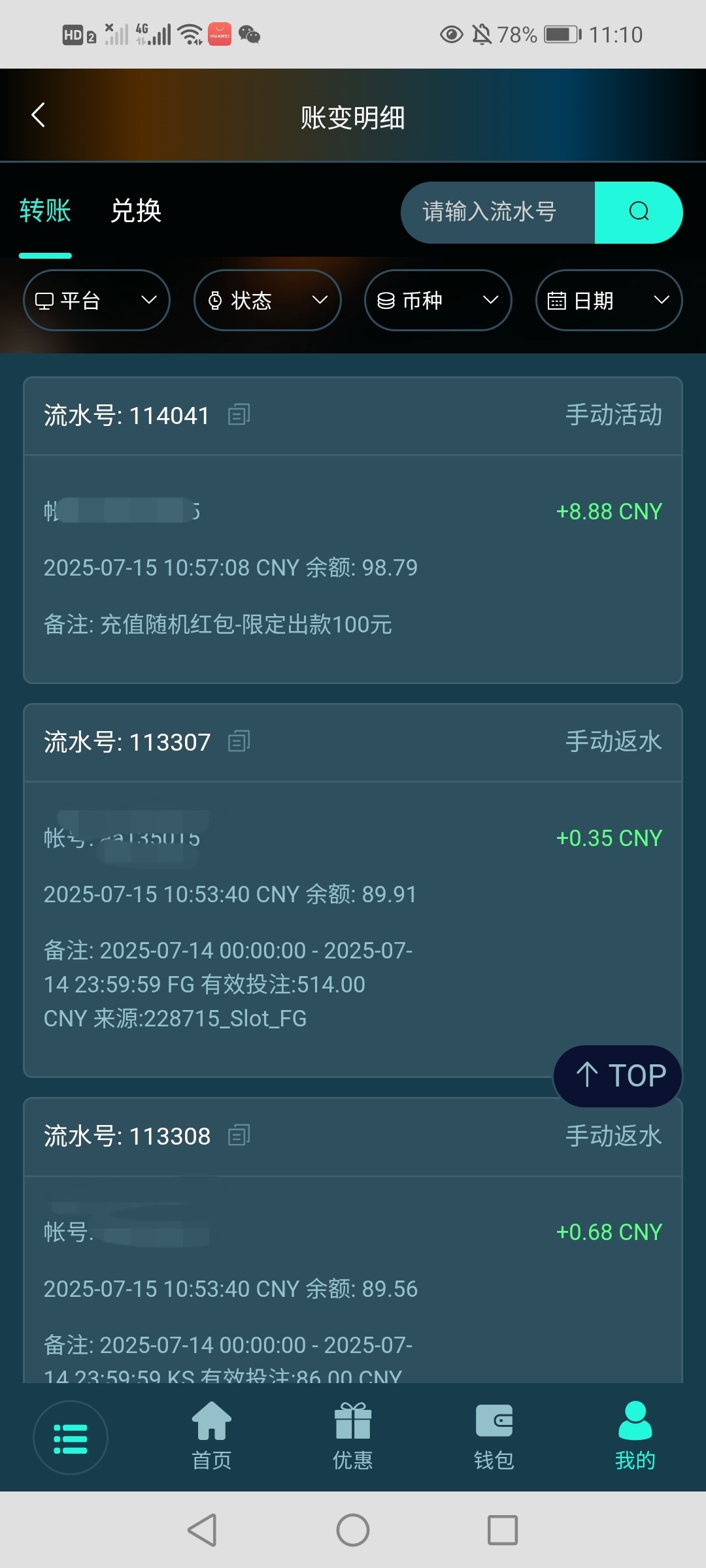Tap the teal search button
The height and width of the screenshot is (1568, 706).
[639, 212]
